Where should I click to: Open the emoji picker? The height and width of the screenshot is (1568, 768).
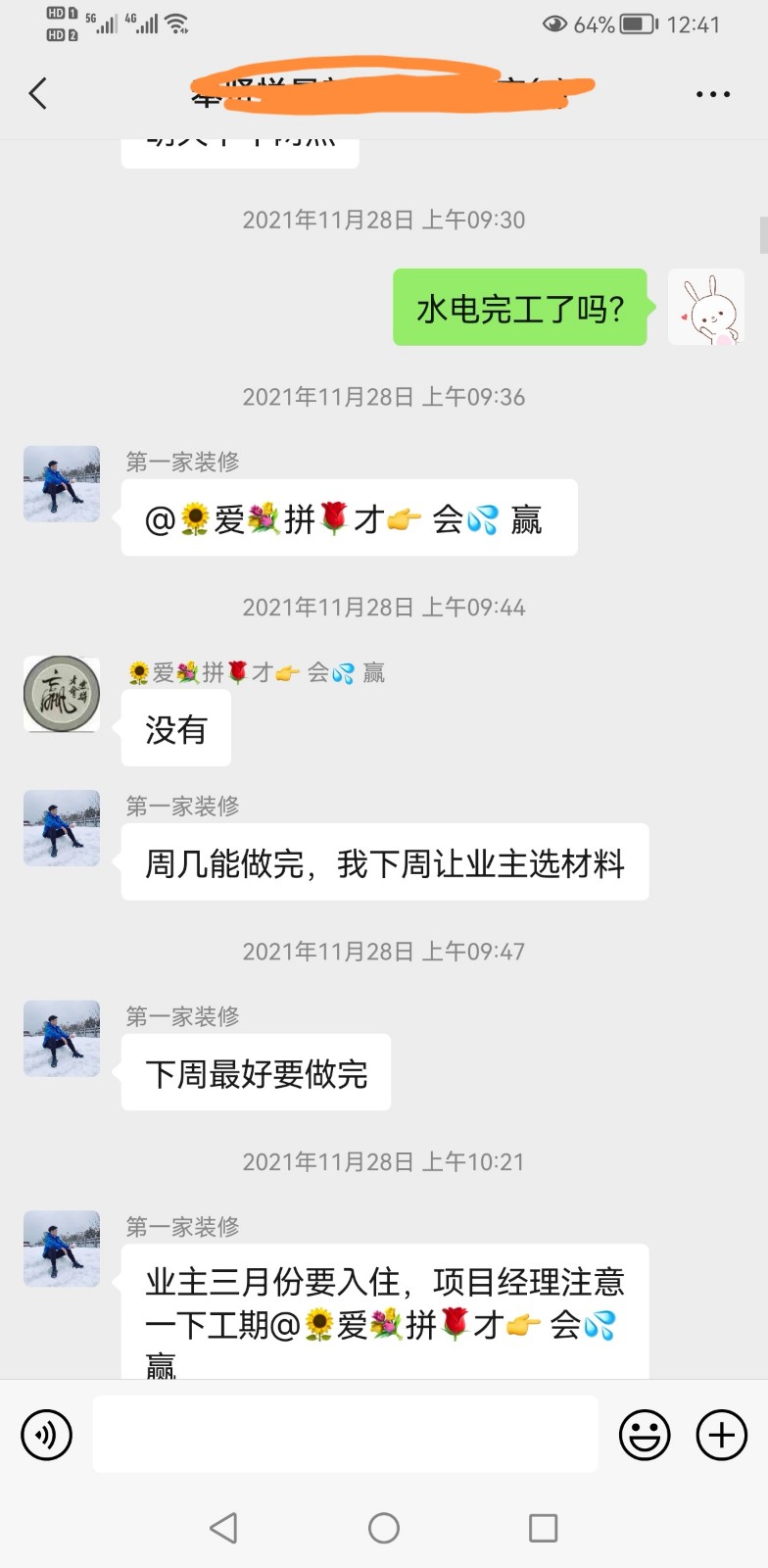[x=645, y=1435]
